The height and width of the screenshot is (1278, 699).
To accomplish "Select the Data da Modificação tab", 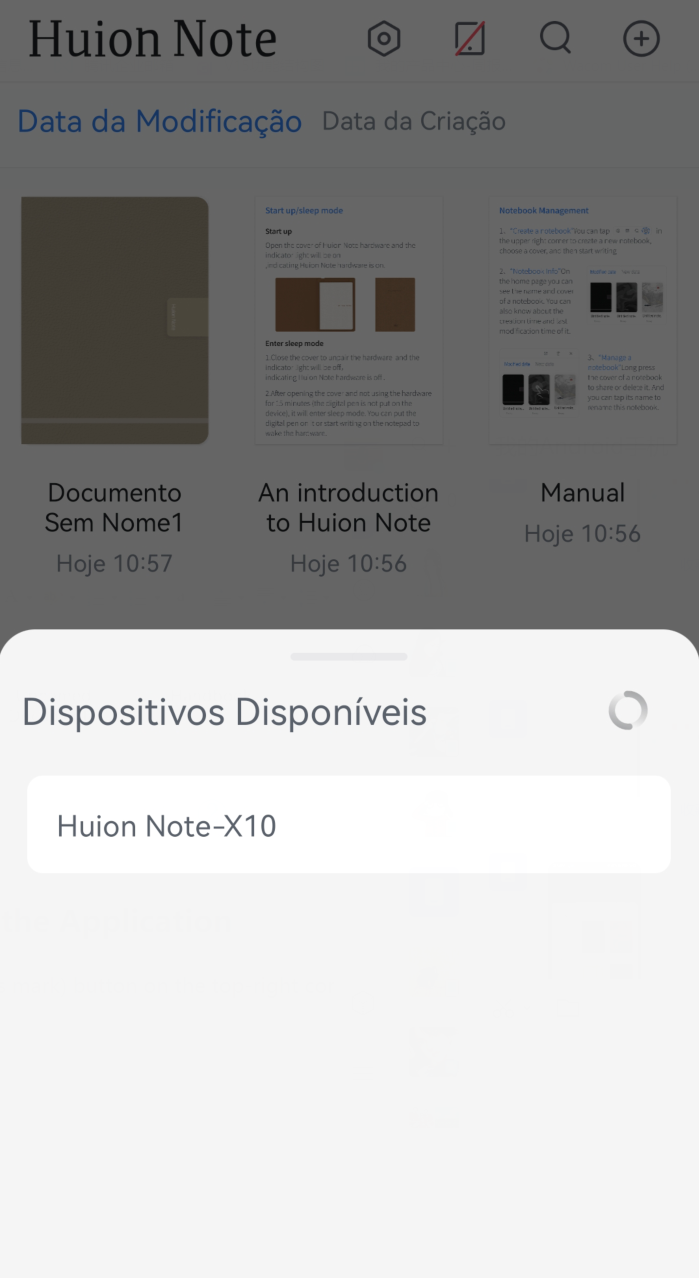I will pos(160,122).
